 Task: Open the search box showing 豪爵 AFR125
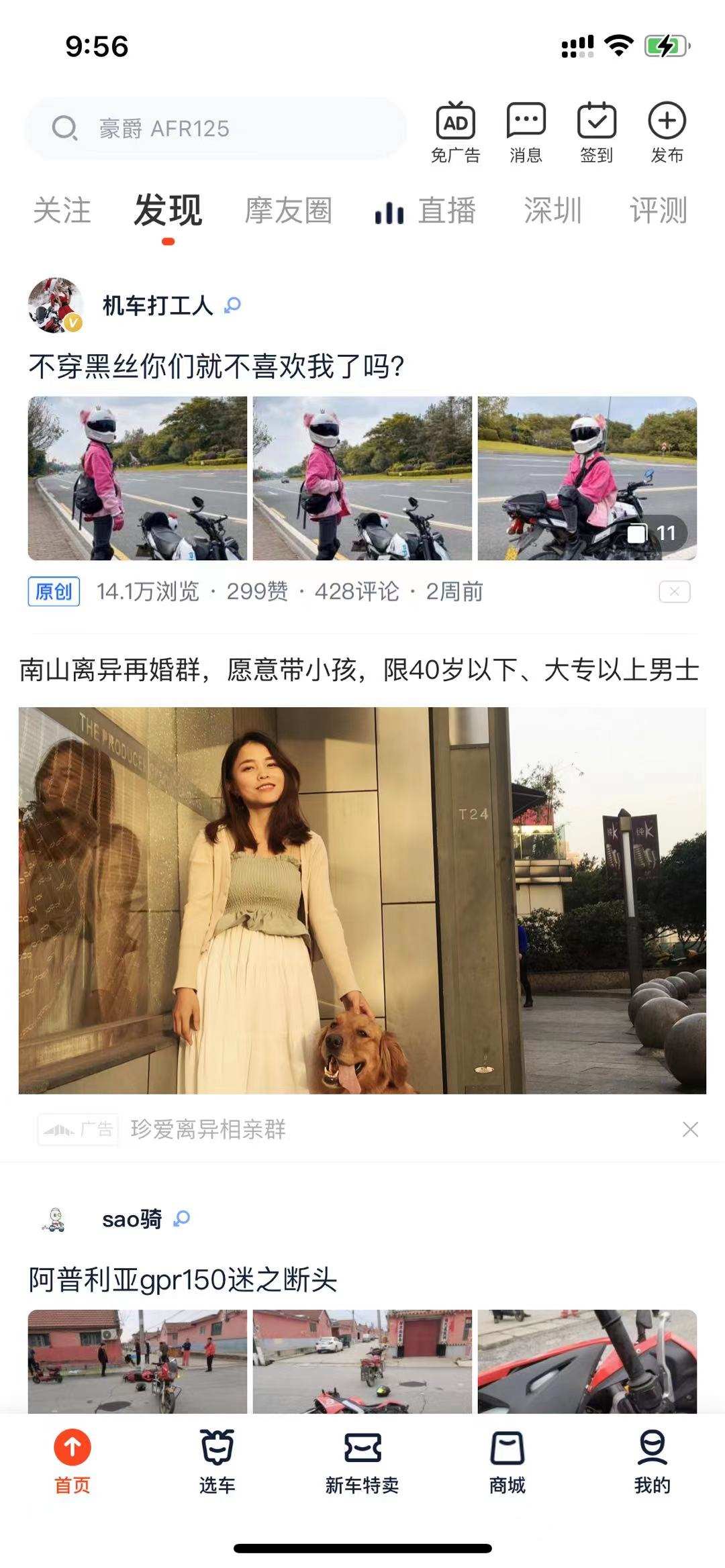[215, 128]
